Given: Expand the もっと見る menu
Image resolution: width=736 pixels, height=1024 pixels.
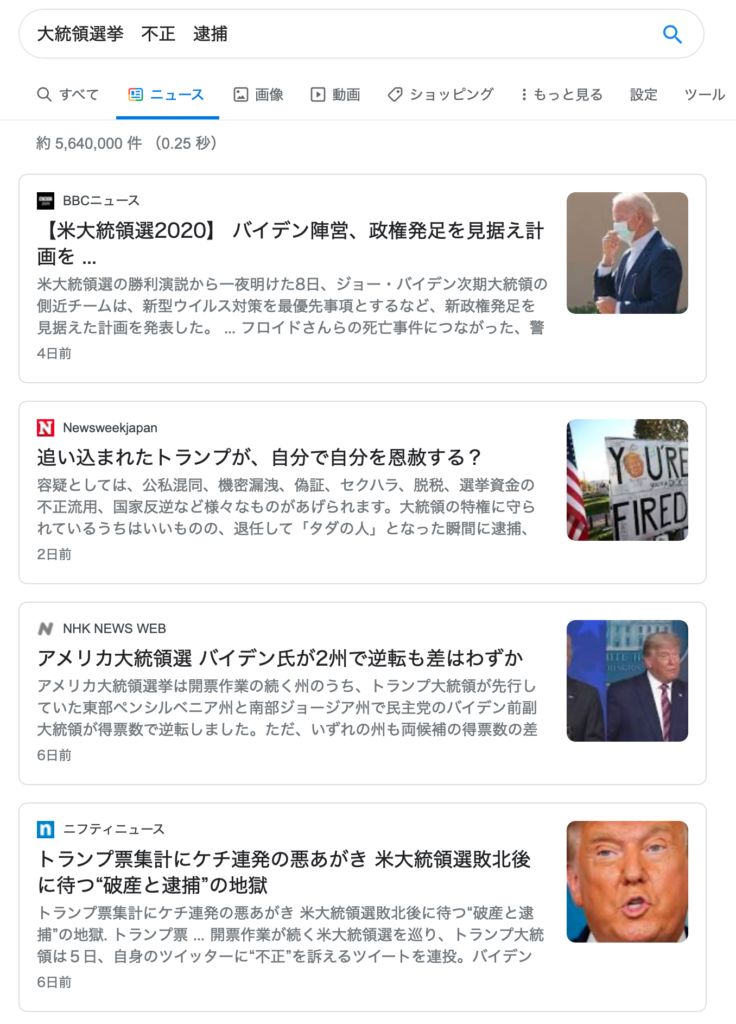Looking at the screenshot, I should pos(560,95).
